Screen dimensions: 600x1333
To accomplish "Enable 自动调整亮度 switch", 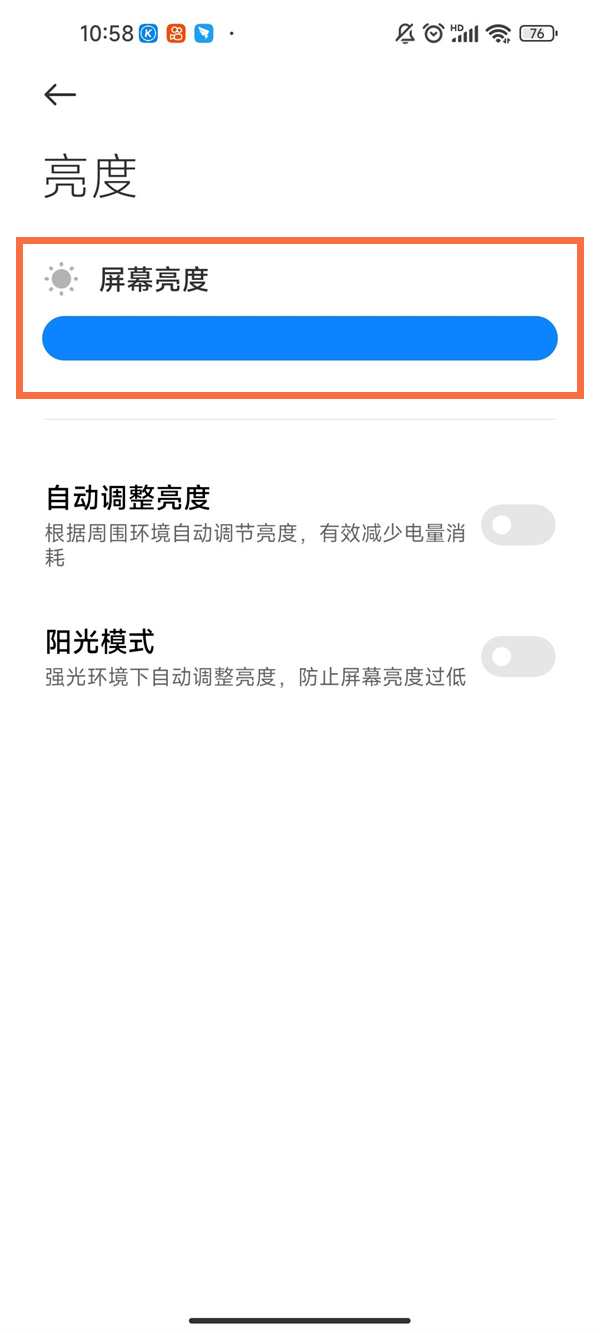I will [x=517, y=525].
